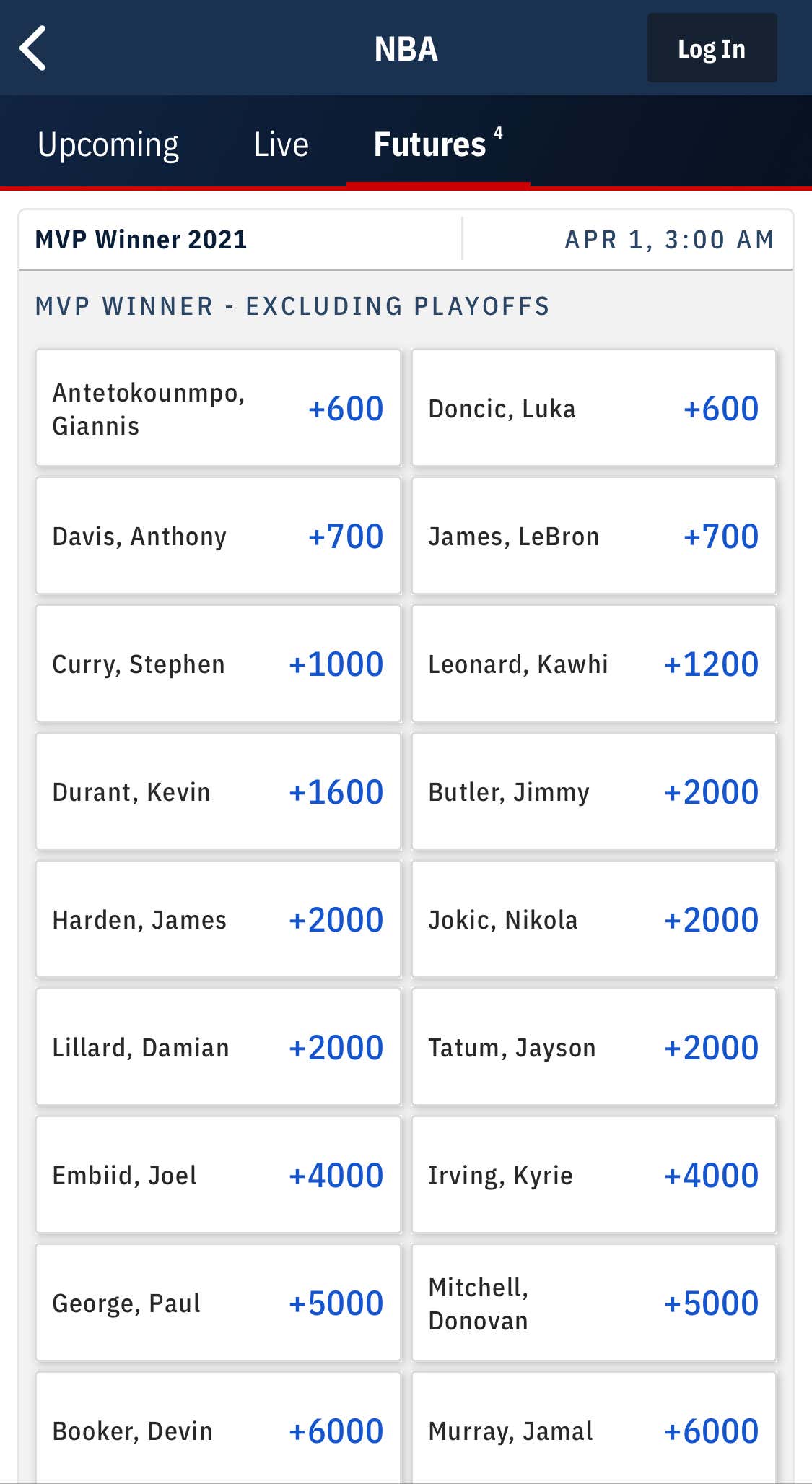This screenshot has width=812, height=1484.
Task: Choose Jayson Tatum +2000 odds
Action: 593,1048
